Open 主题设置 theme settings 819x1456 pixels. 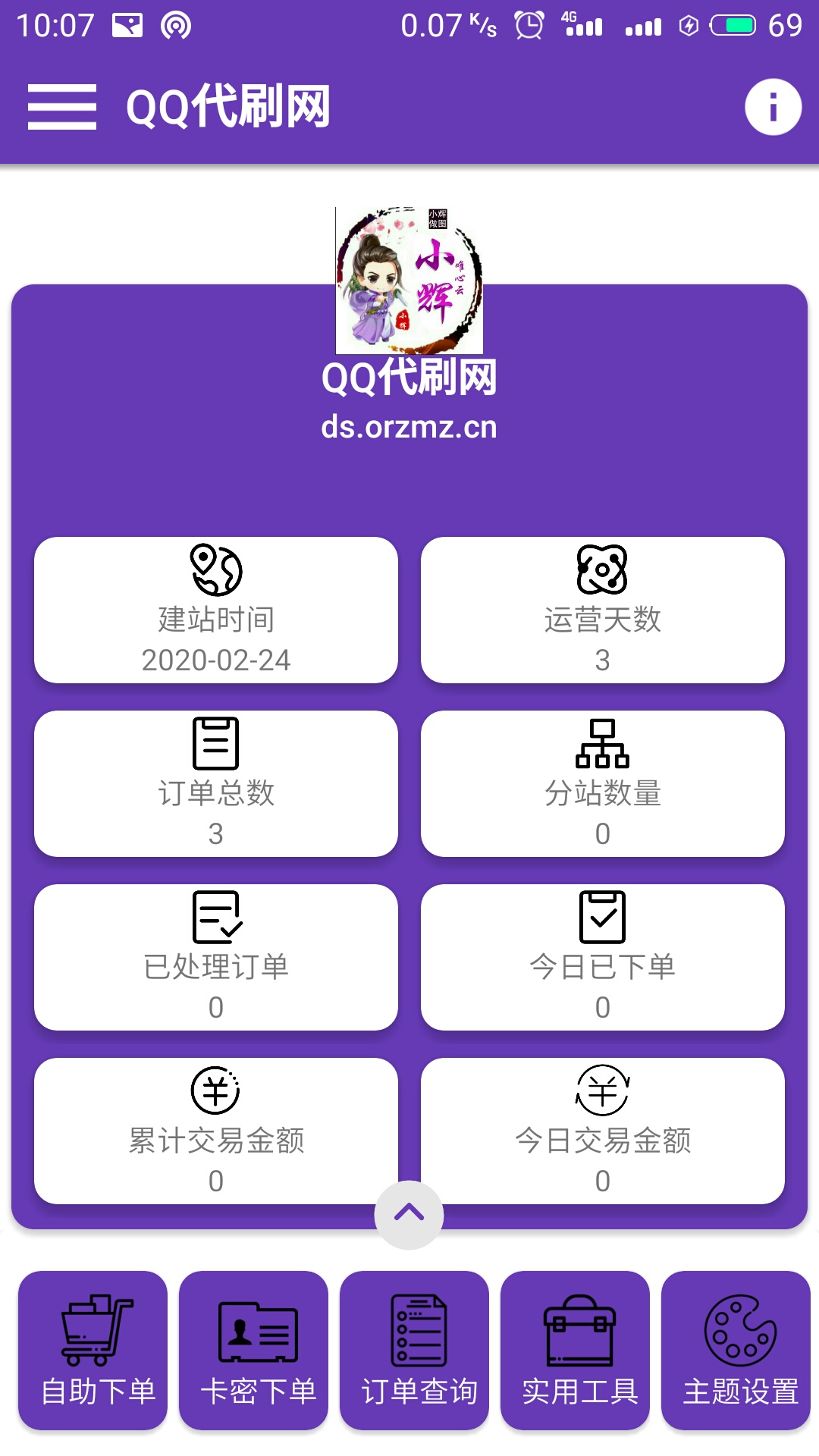click(736, 1351)
